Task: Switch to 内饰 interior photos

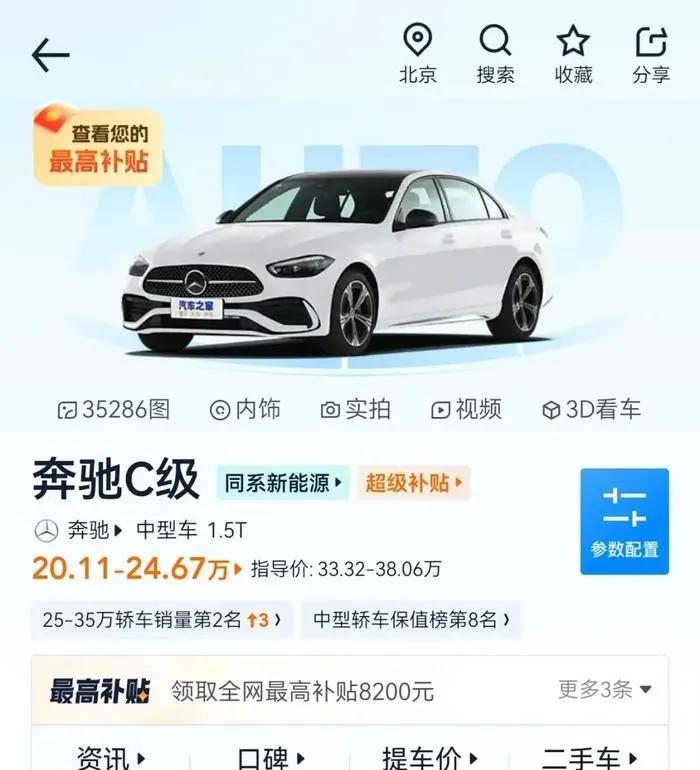Action: pyautogui.click(x=245, y=409)
